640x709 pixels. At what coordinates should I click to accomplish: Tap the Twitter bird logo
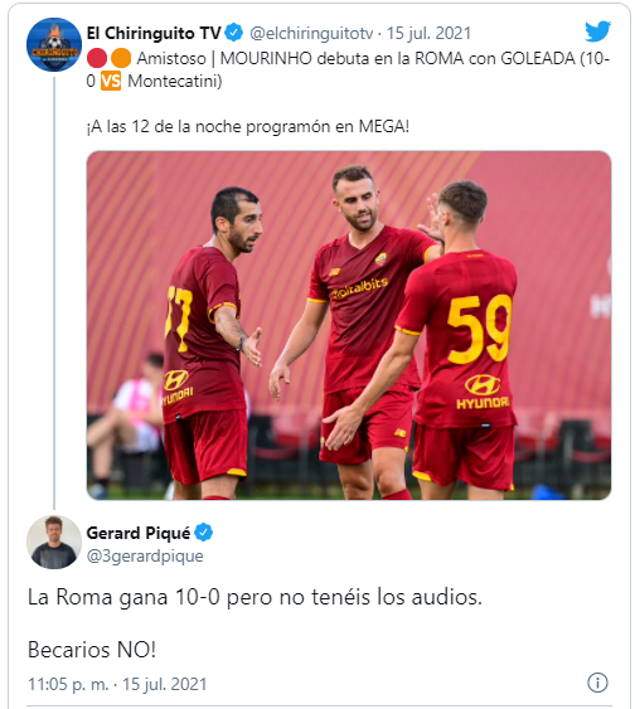598,33
